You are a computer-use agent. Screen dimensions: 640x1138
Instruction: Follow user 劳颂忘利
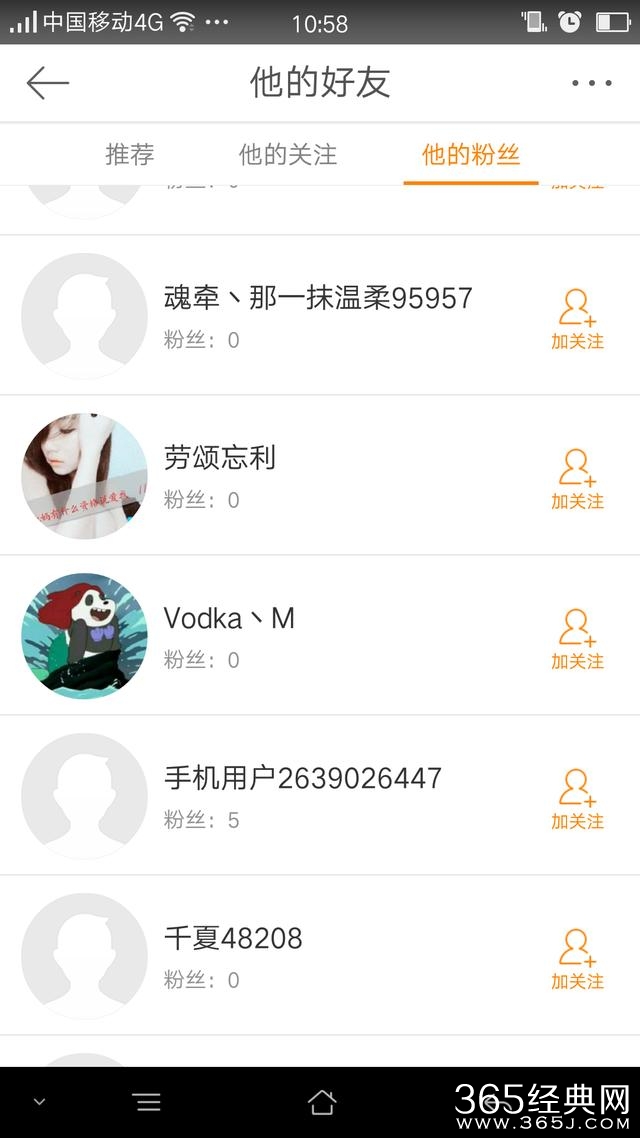click(577, 478)
